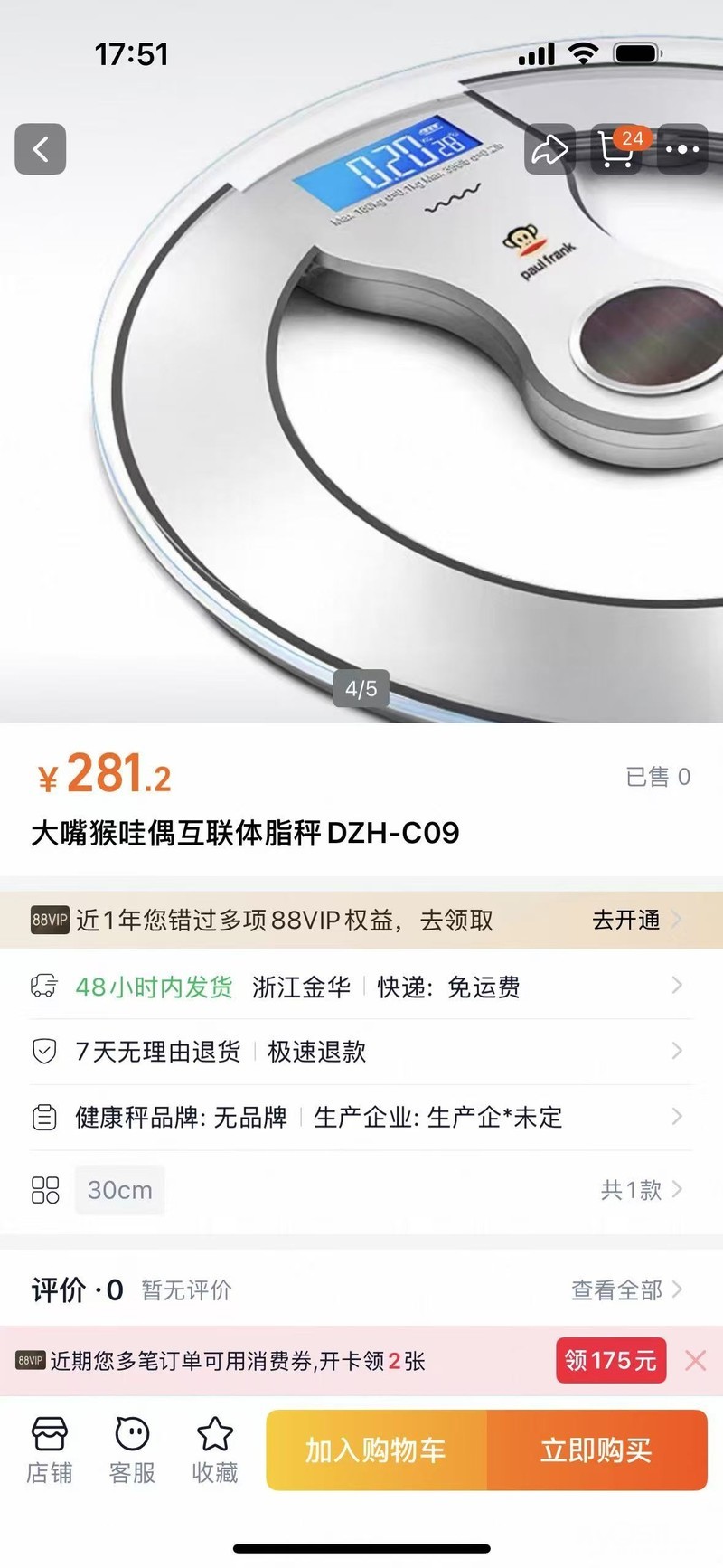Share this product listing
This screenshot has height=1568, width=723.
549,149
